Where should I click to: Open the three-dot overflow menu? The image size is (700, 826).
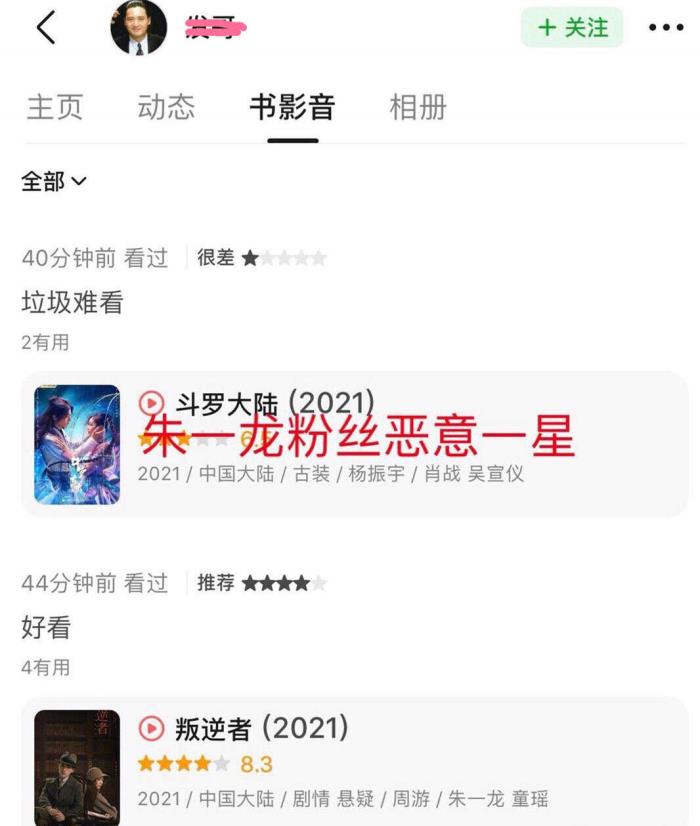coord(666,28)
